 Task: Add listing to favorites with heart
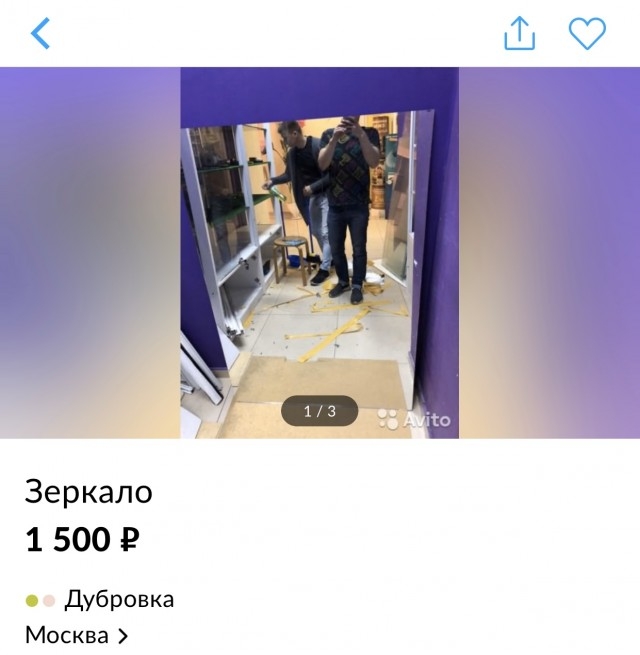(x=587, y=34)
